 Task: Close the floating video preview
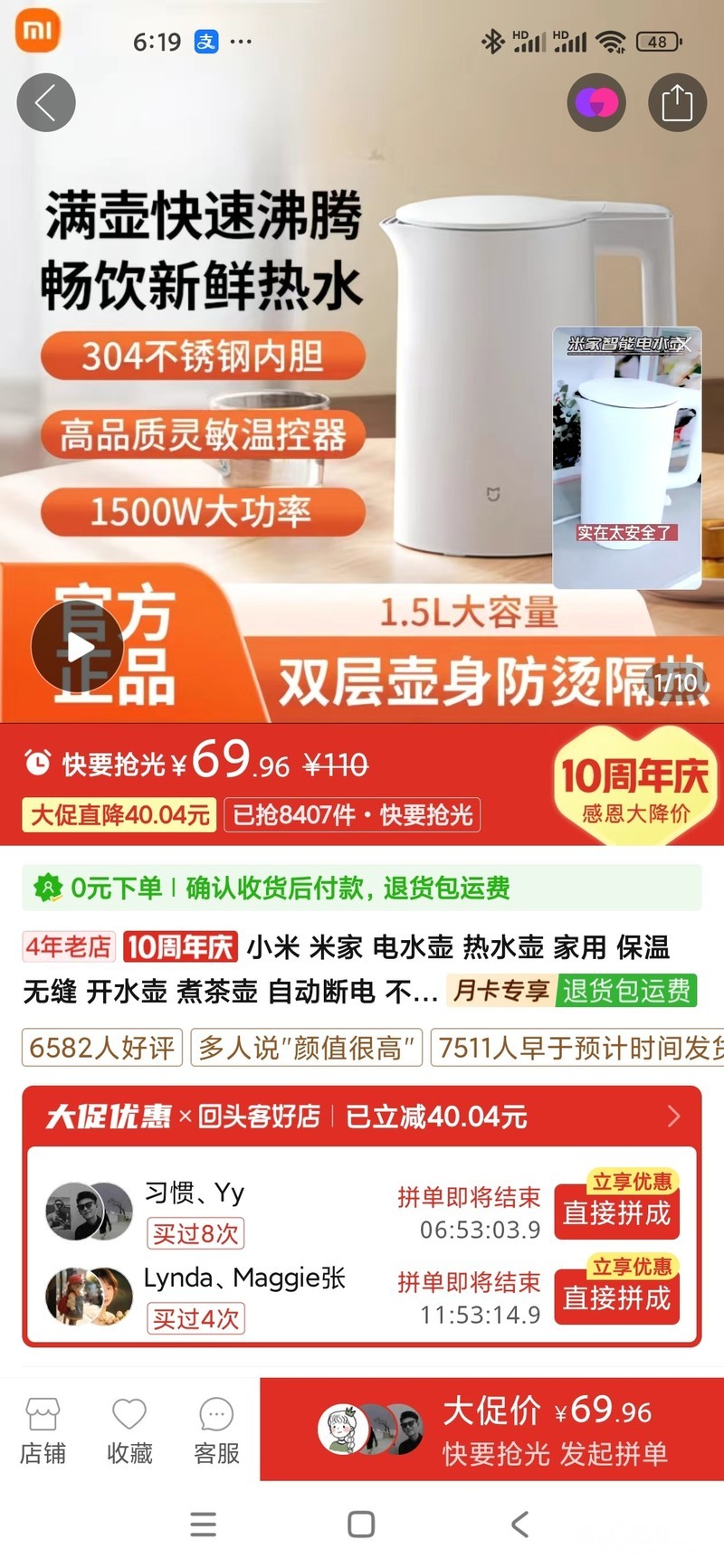point(685,343)
